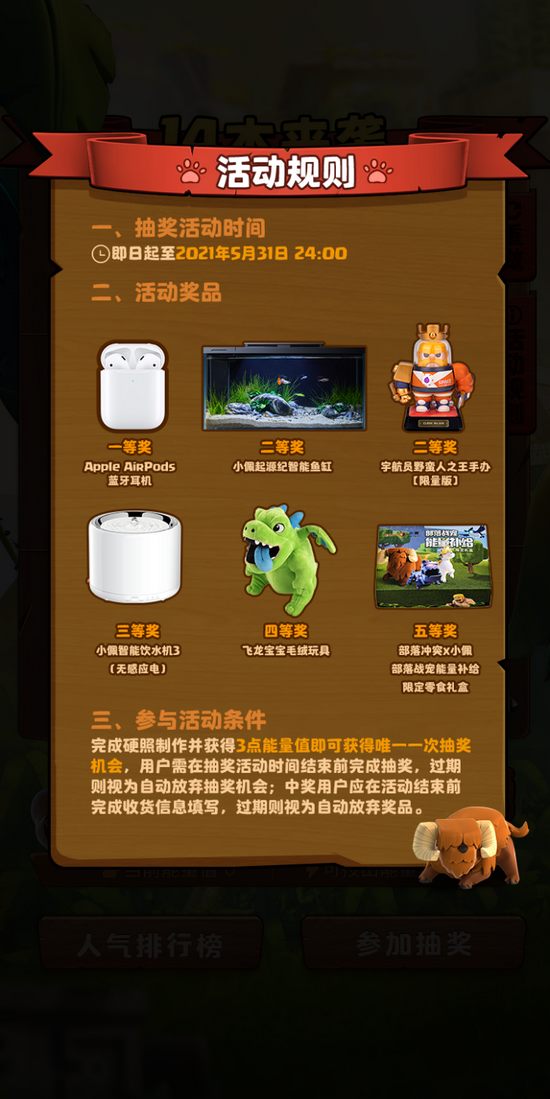The width and height of the screenshot is (550, 1099).
Task: Tap the 参加抽奖 lottery button
Action: [x=413, y=943]
